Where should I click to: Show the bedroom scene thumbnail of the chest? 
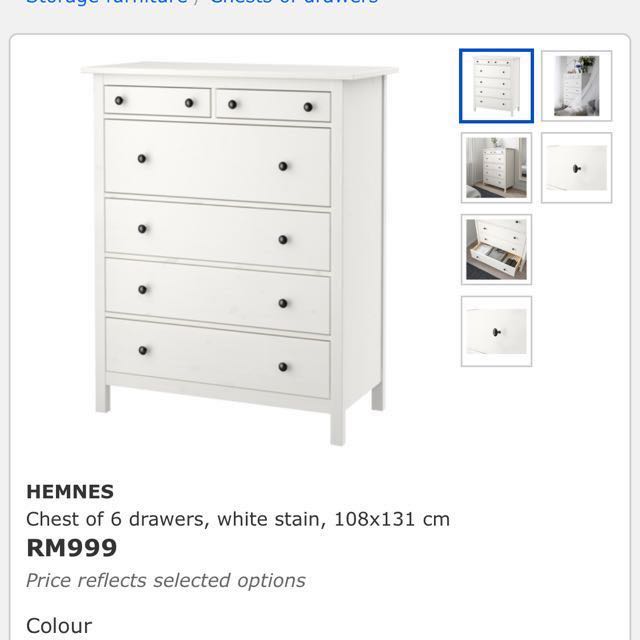[x=496, y=167]
